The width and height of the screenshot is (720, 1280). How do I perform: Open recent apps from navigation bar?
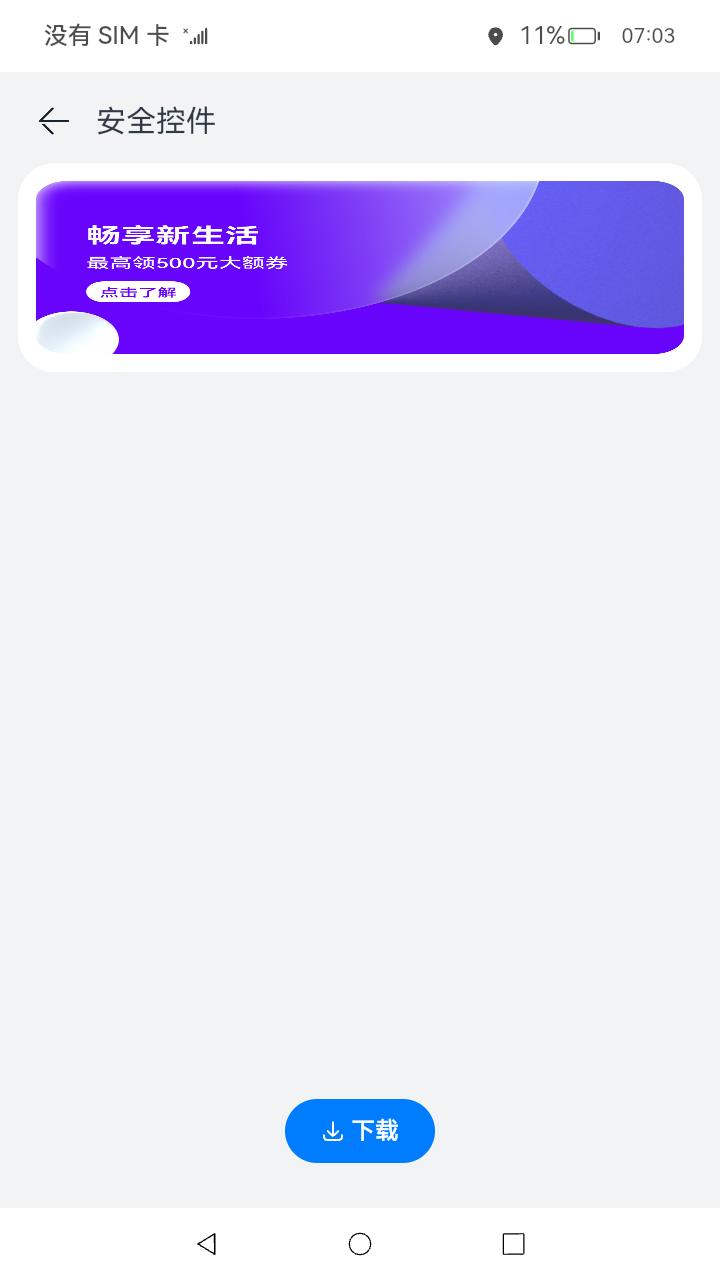click(513, 1244)
